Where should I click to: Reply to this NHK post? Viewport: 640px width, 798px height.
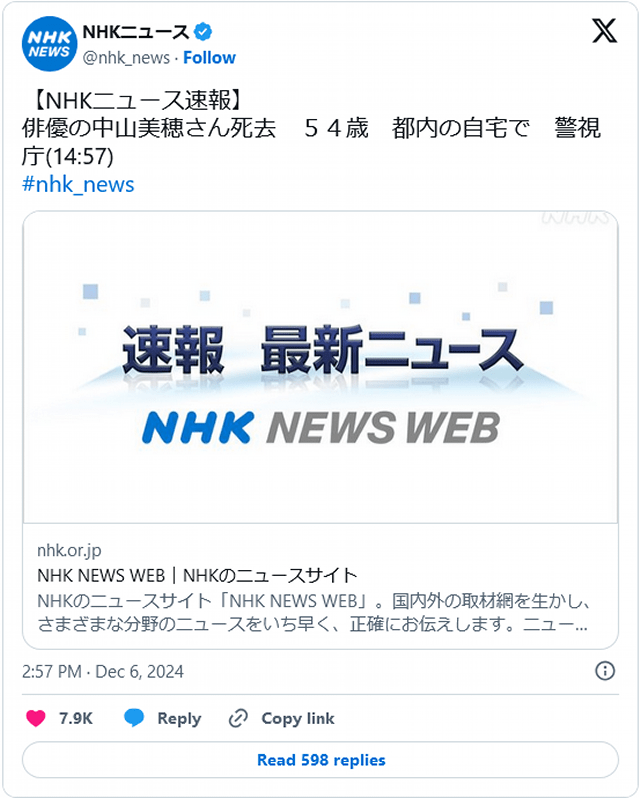(x=163, y=718)
